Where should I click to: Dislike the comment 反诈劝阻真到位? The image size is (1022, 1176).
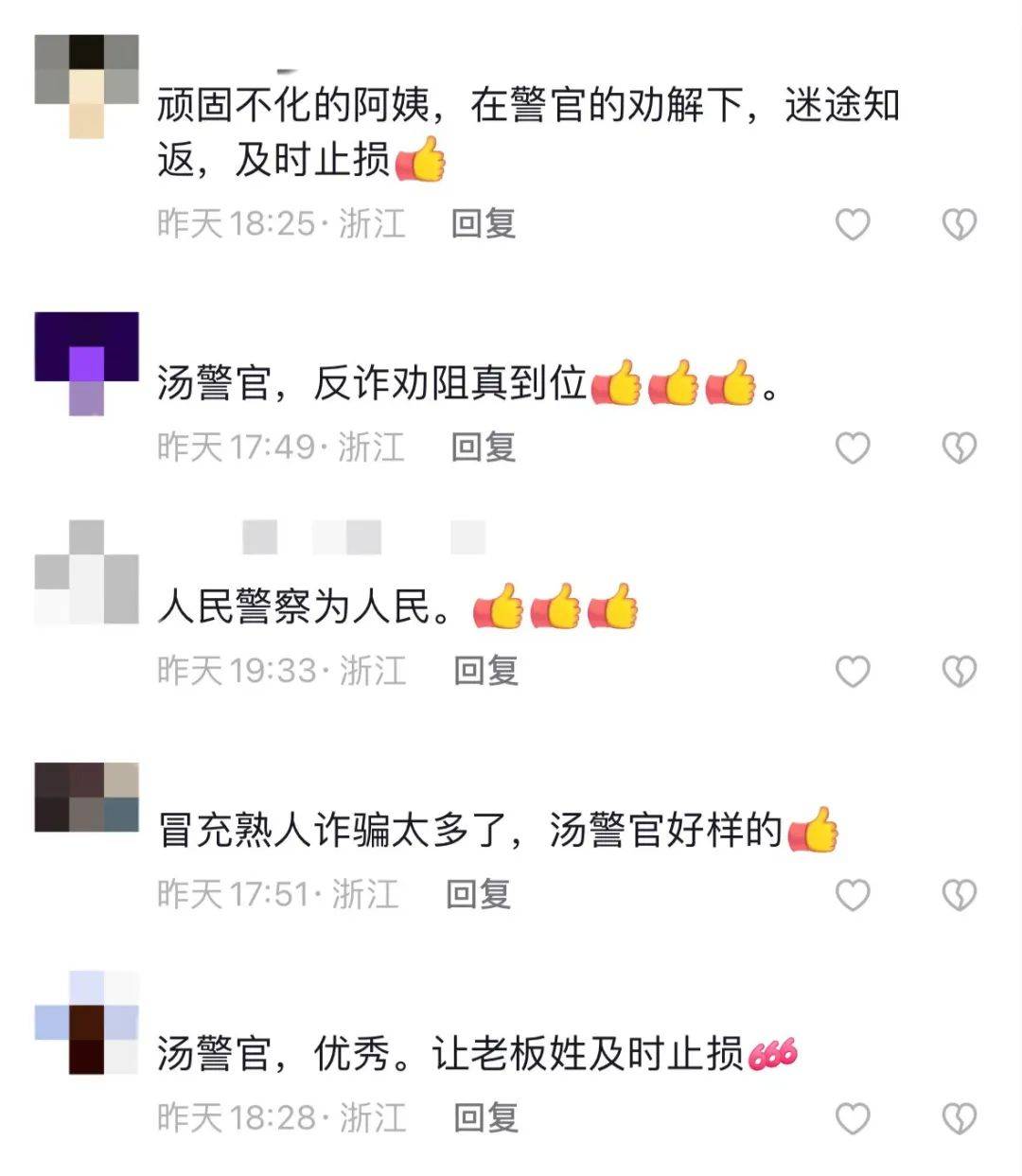click(959, 448)
